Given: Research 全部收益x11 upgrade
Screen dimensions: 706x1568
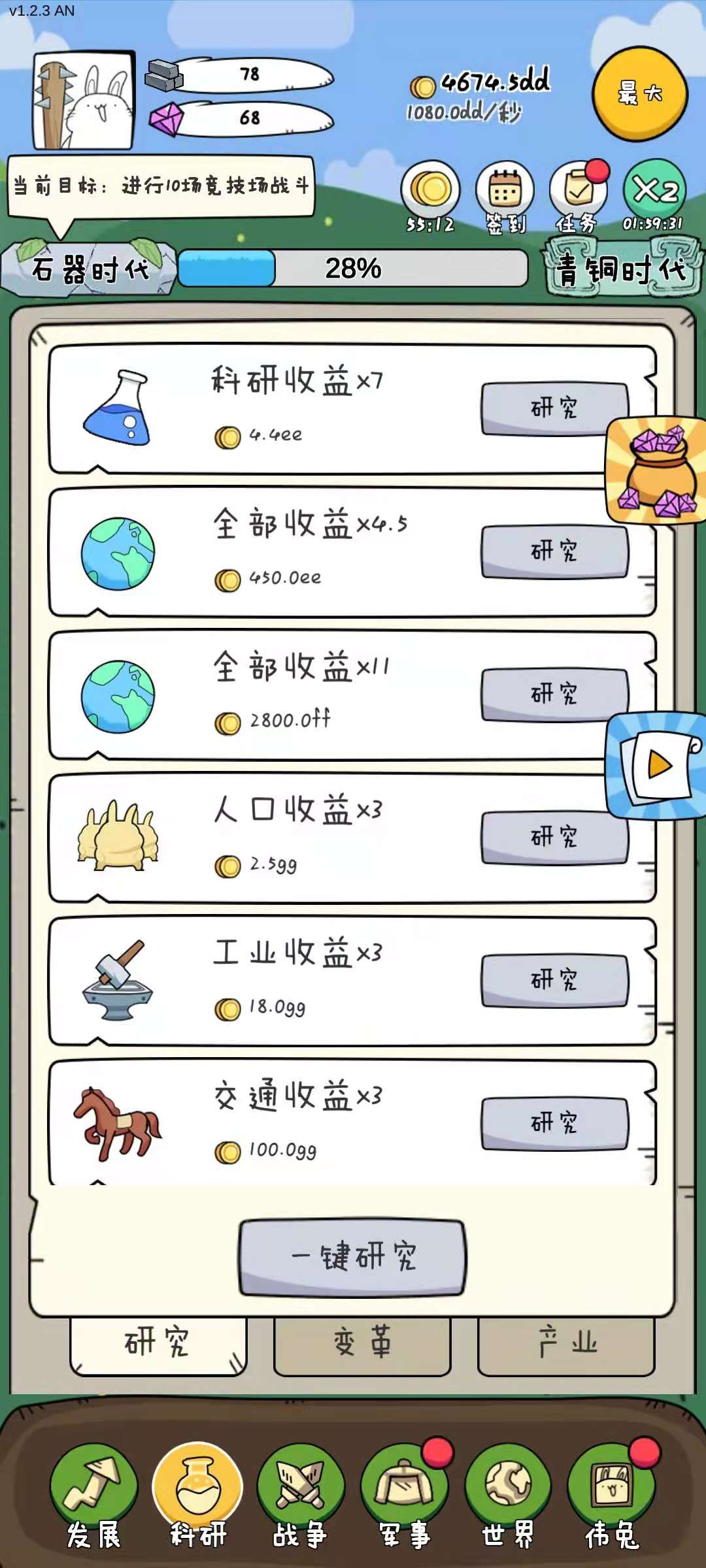Looking at the screenshot, I should click(554, 694).
